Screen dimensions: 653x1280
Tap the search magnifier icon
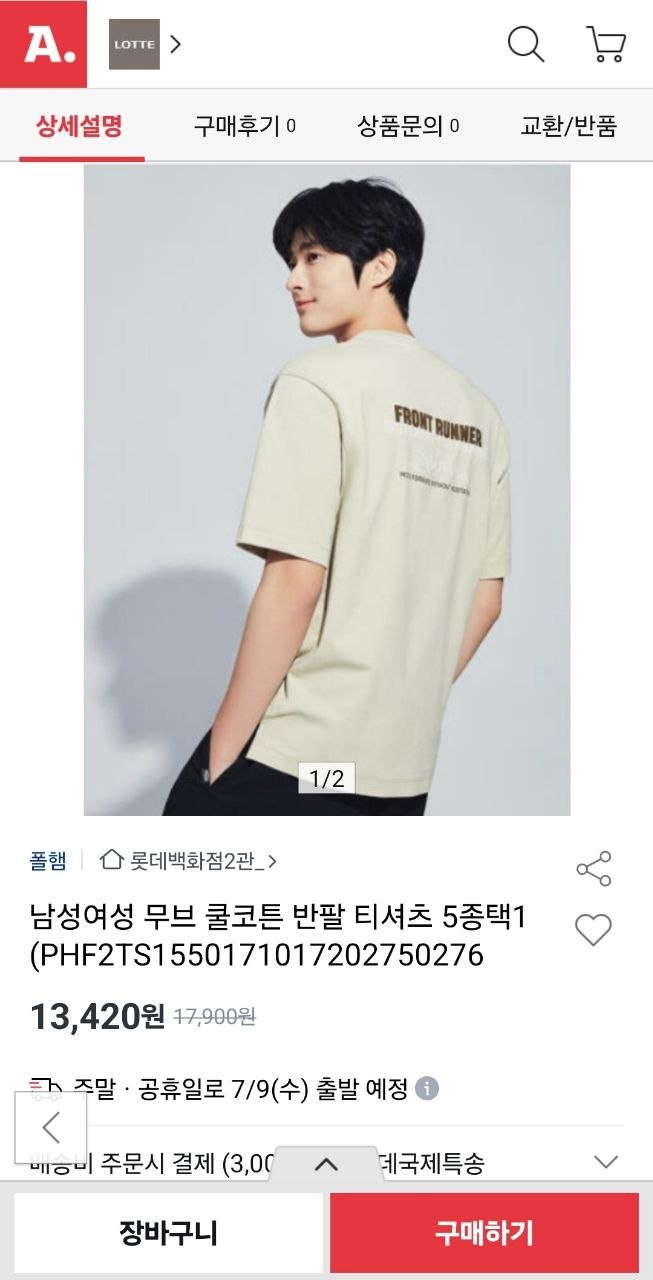coord(526,44)
